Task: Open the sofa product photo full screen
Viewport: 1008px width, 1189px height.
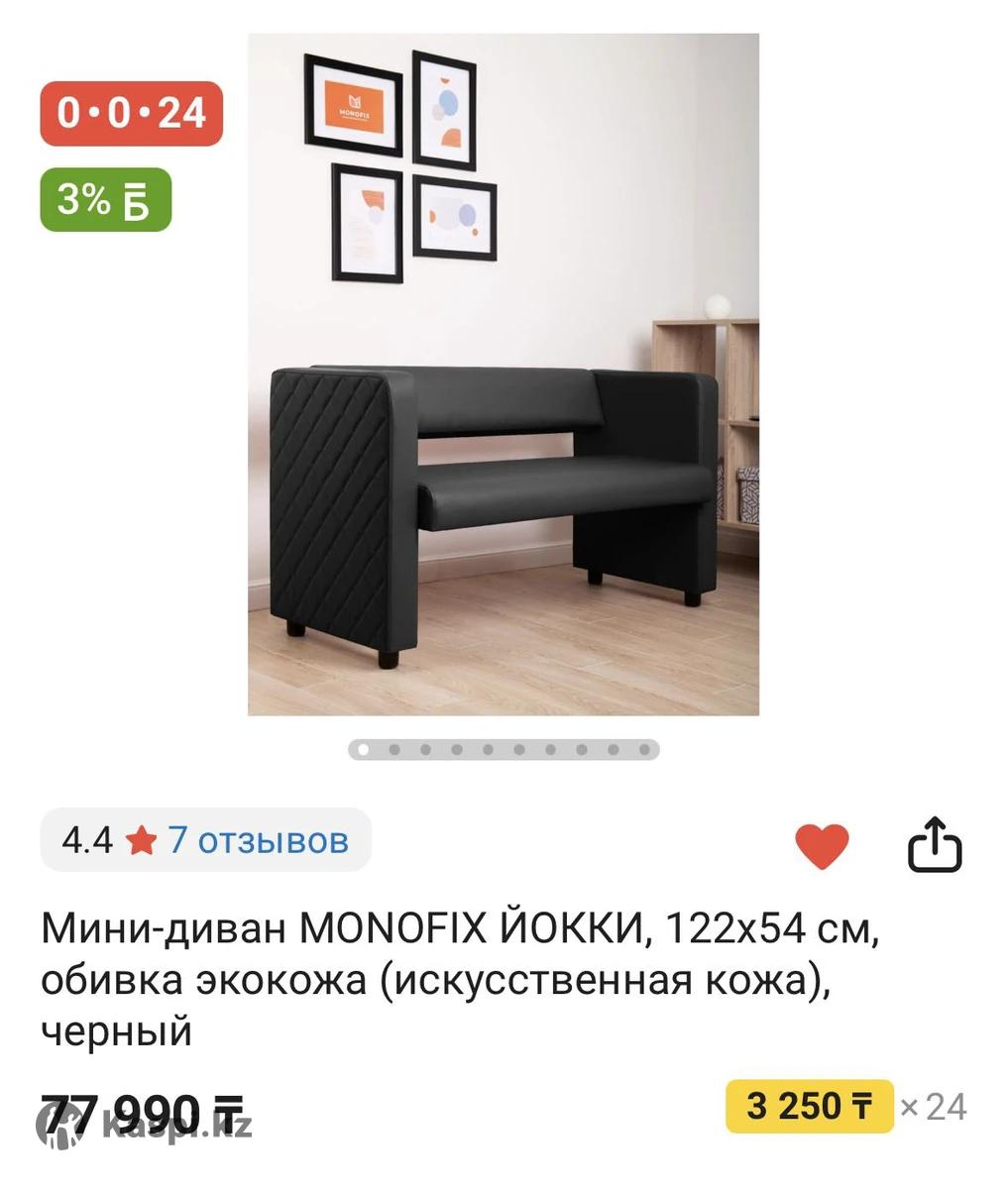Action: [503, 375]
